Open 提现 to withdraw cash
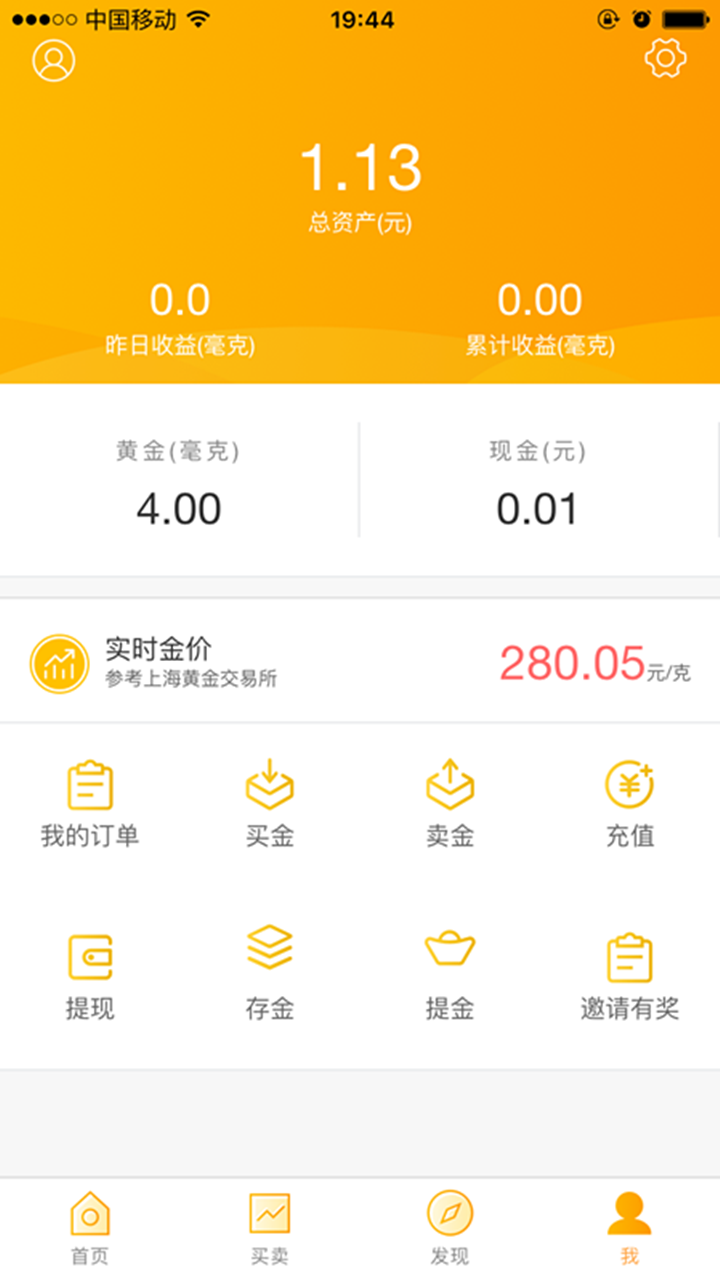 click(90, 978)
